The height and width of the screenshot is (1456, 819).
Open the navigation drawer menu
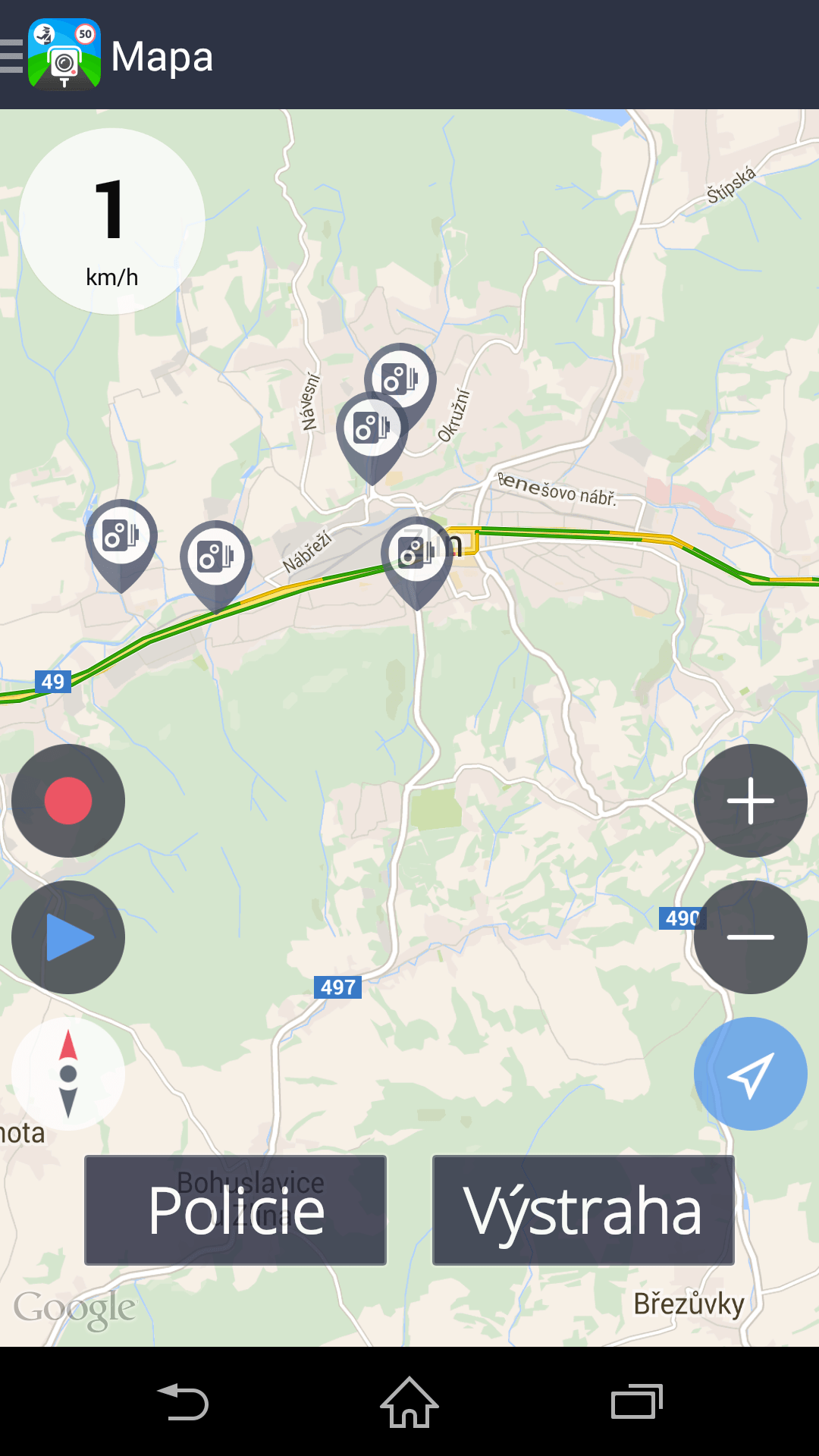click(12, 56)
